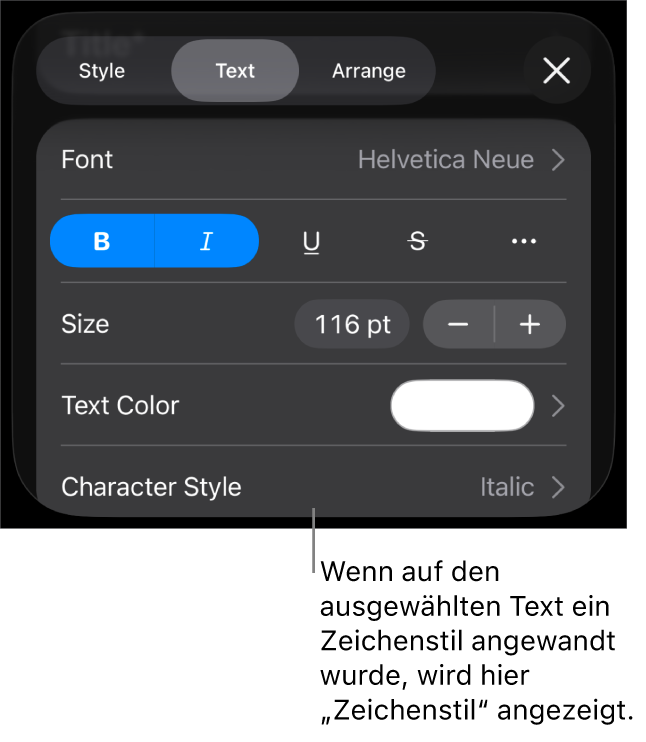The image size is (646, 742).
Task: Open Character Style options
Action: click(x=313, y=487)
